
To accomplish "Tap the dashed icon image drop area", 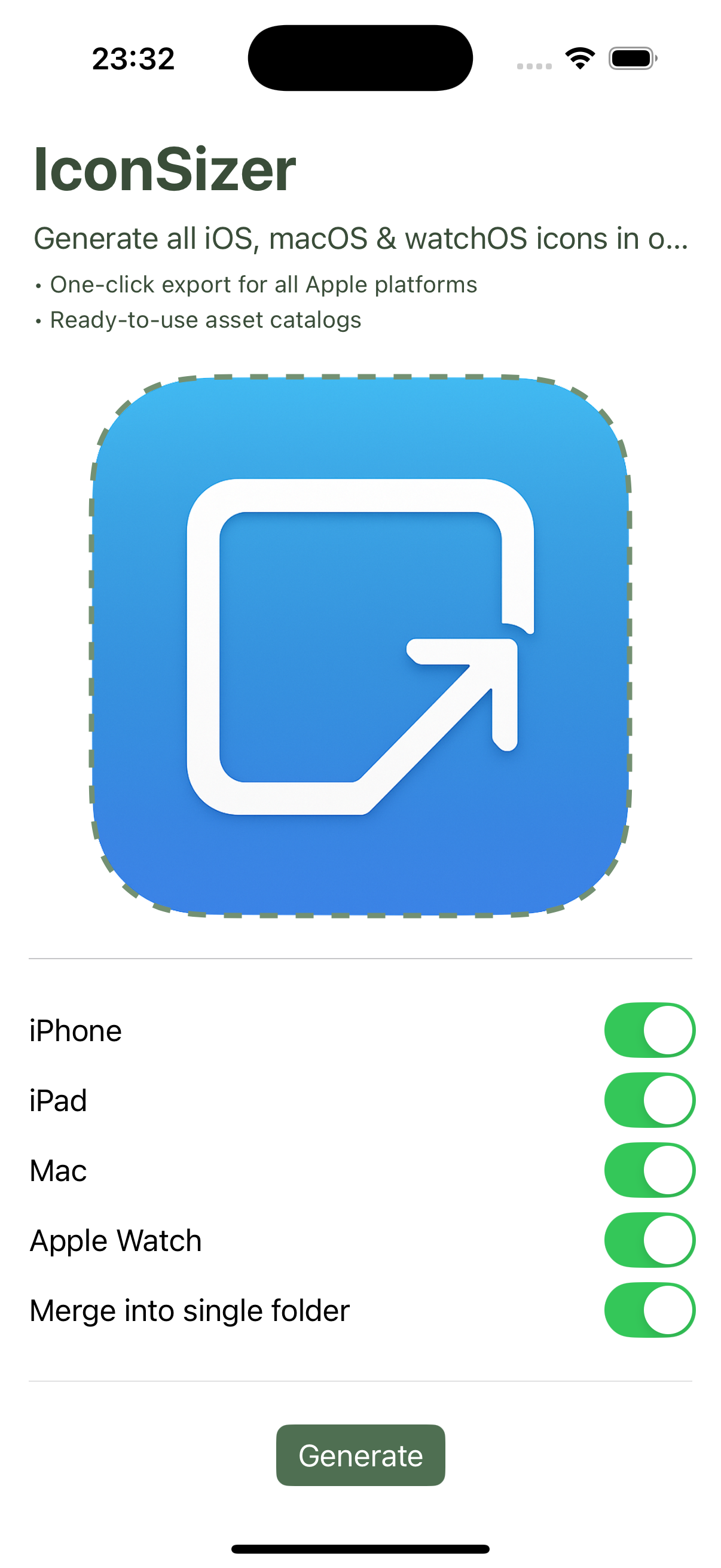I will [360, 646].
